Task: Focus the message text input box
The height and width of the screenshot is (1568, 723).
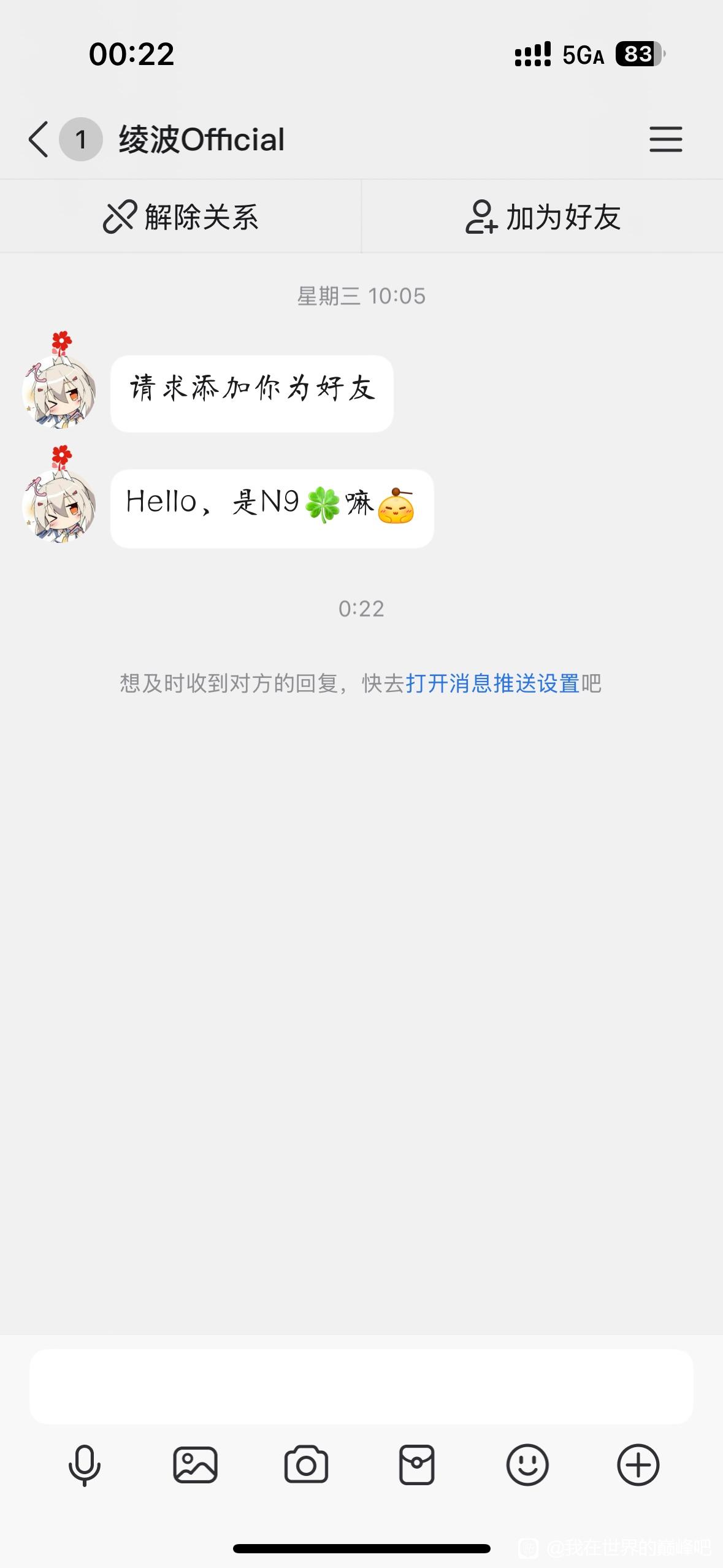Action: click(x=361, y=1386)
